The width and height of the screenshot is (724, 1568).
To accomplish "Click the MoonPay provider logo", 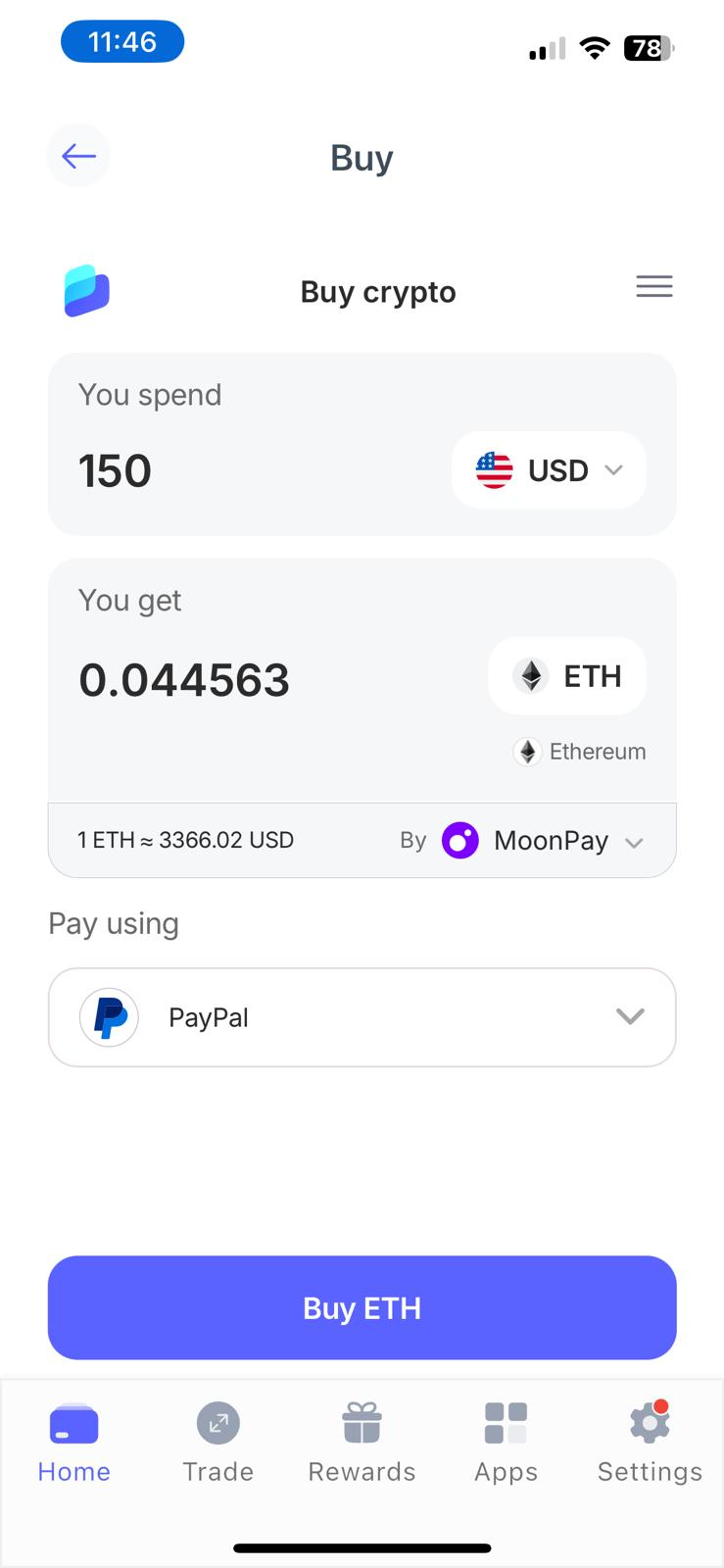I will 460,840.
